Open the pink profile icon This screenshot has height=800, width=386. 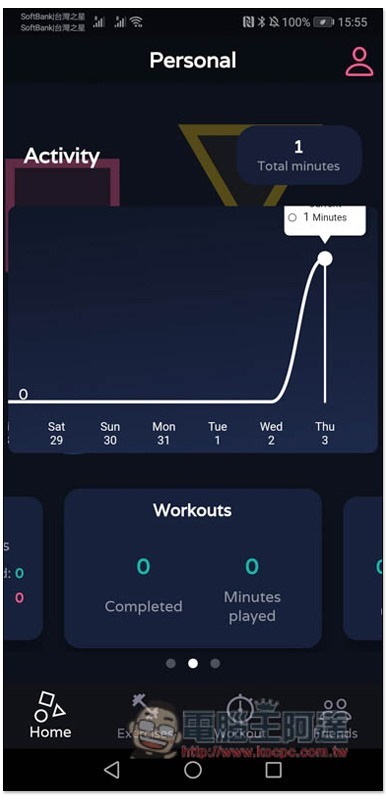pyautogui.click(x=359, y=62)
